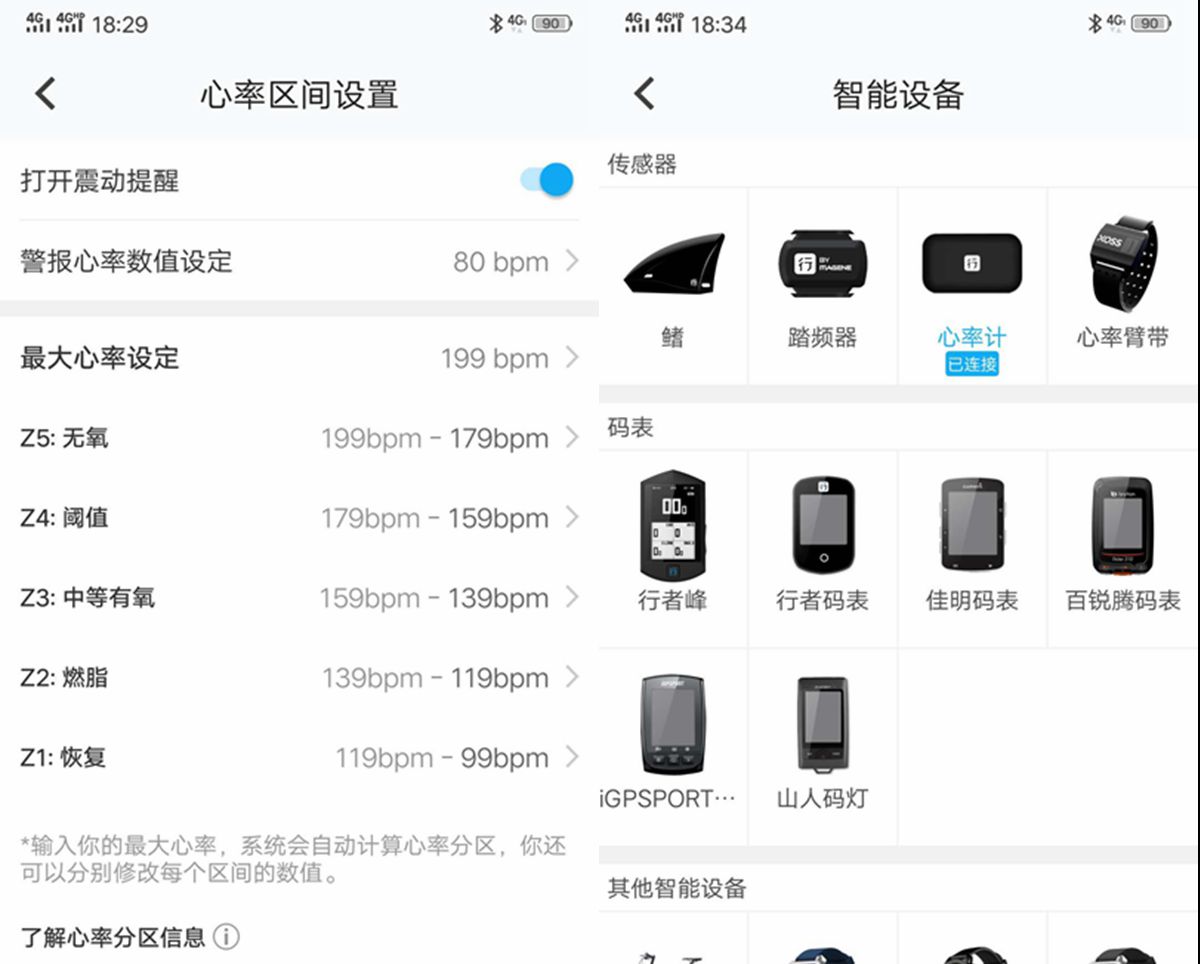Open 山人码灯 device tile
This screenshot has width=1200, height=964.
tap(822, 745)
